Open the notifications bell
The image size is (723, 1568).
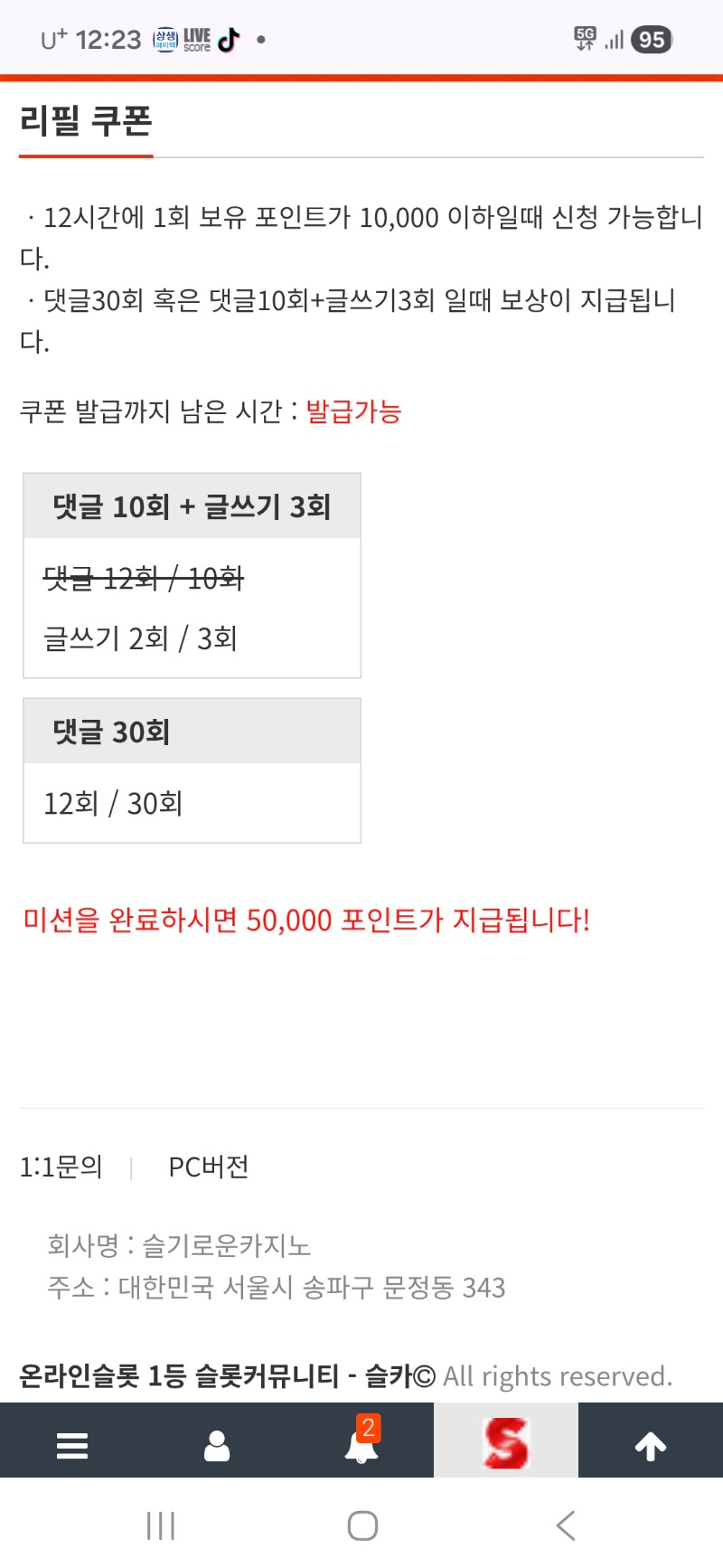(361, 1445)
